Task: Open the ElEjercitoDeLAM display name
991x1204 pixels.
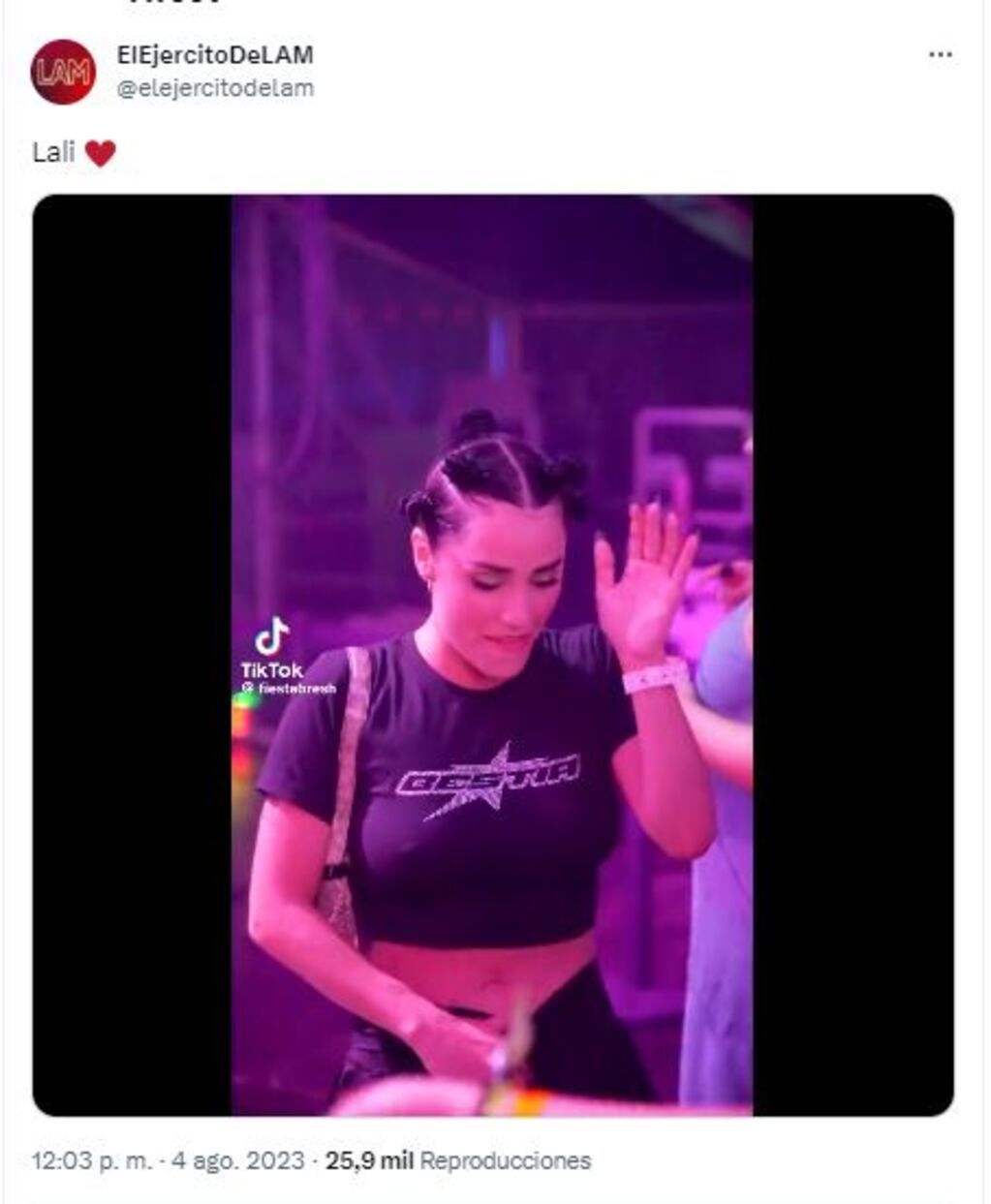Action: pos(214,56)
